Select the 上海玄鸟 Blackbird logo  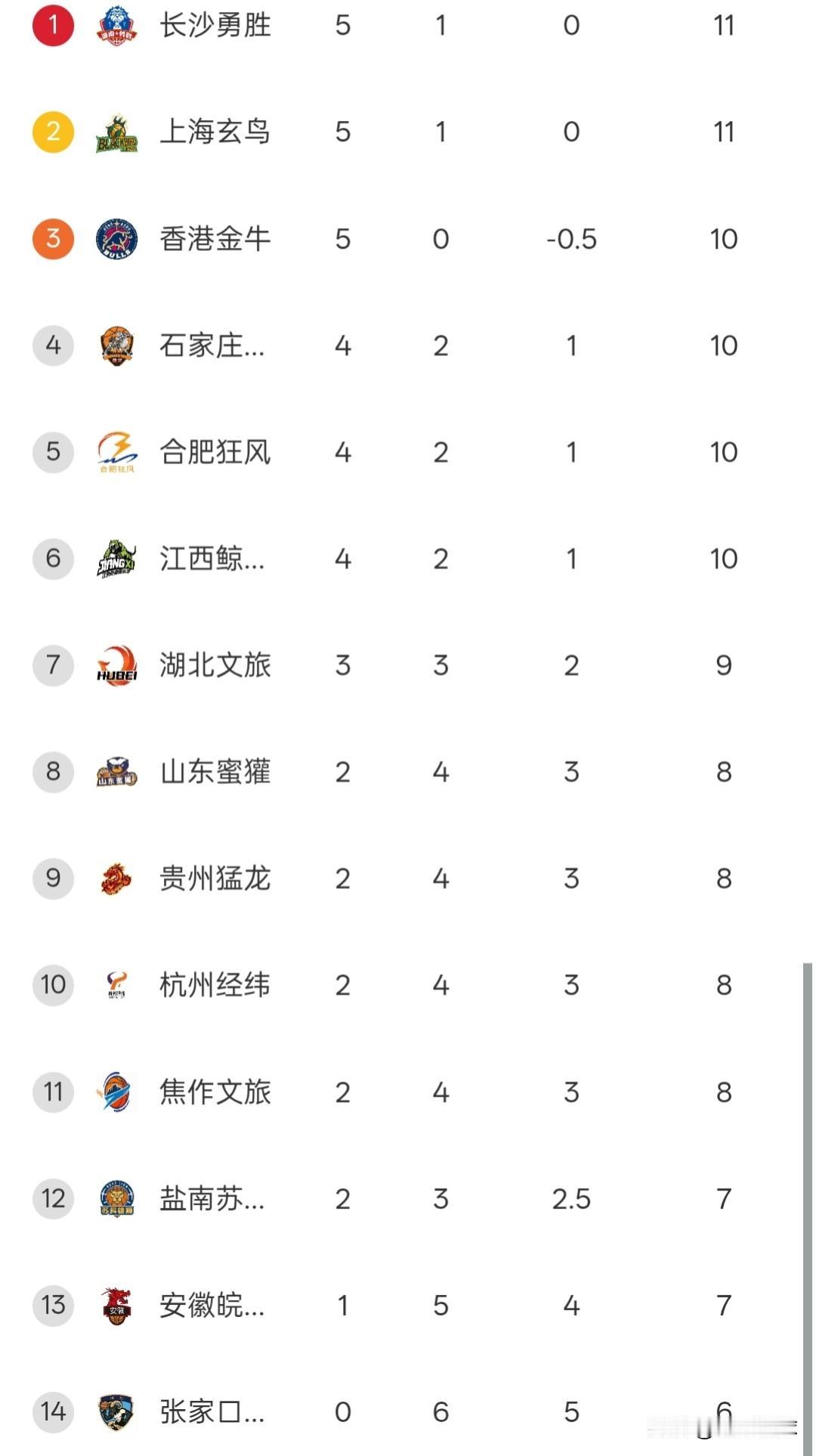(117, 132)
